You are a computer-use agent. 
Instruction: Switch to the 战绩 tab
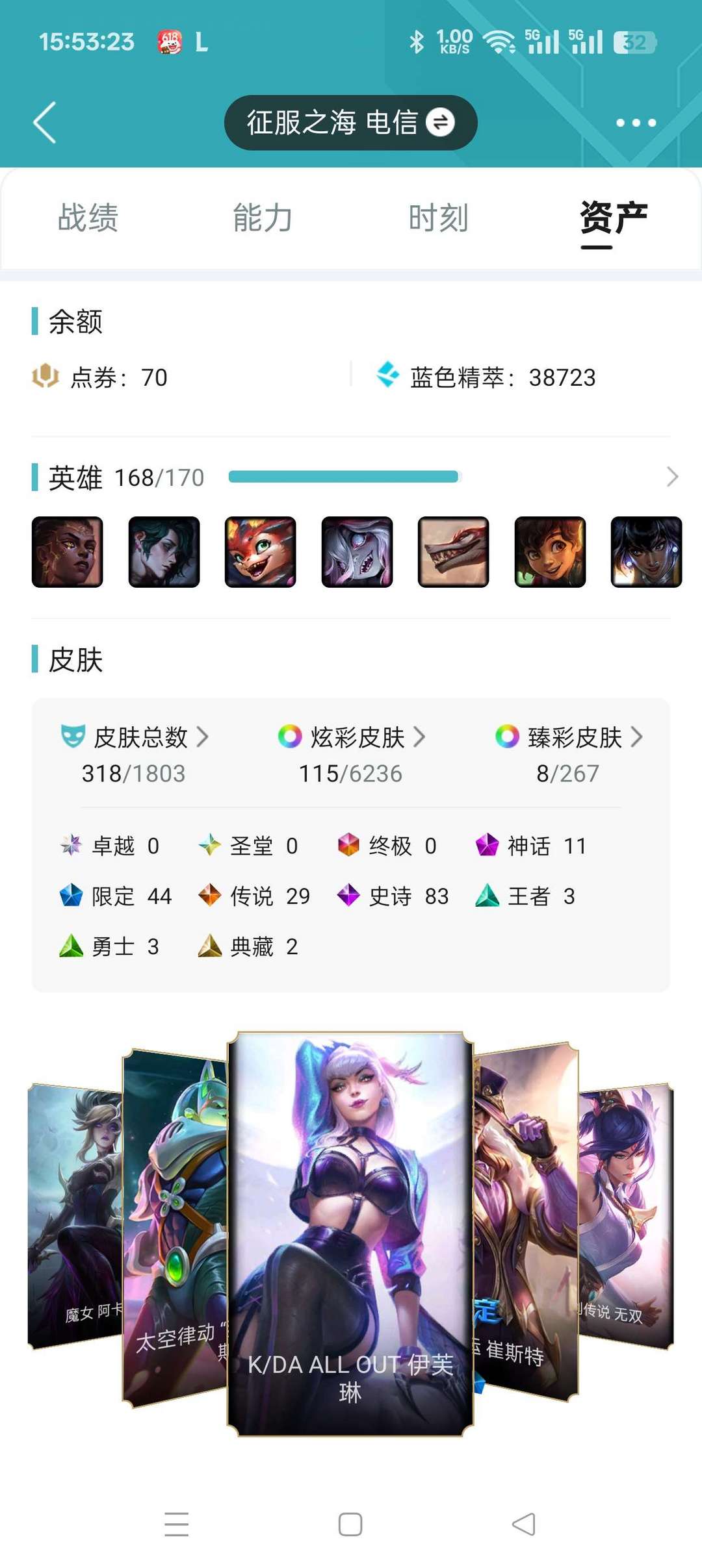pos(88,218)
